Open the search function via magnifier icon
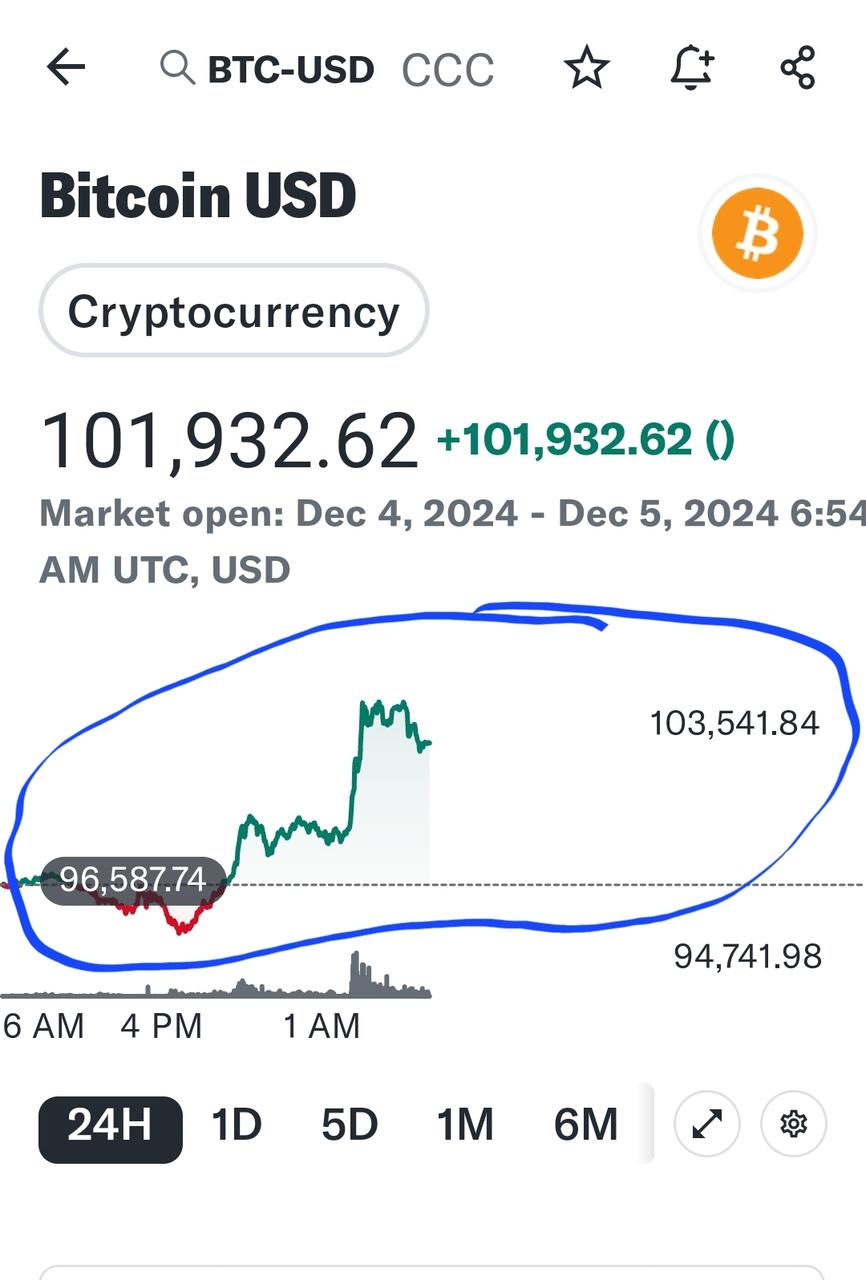 tap(177, 69)
